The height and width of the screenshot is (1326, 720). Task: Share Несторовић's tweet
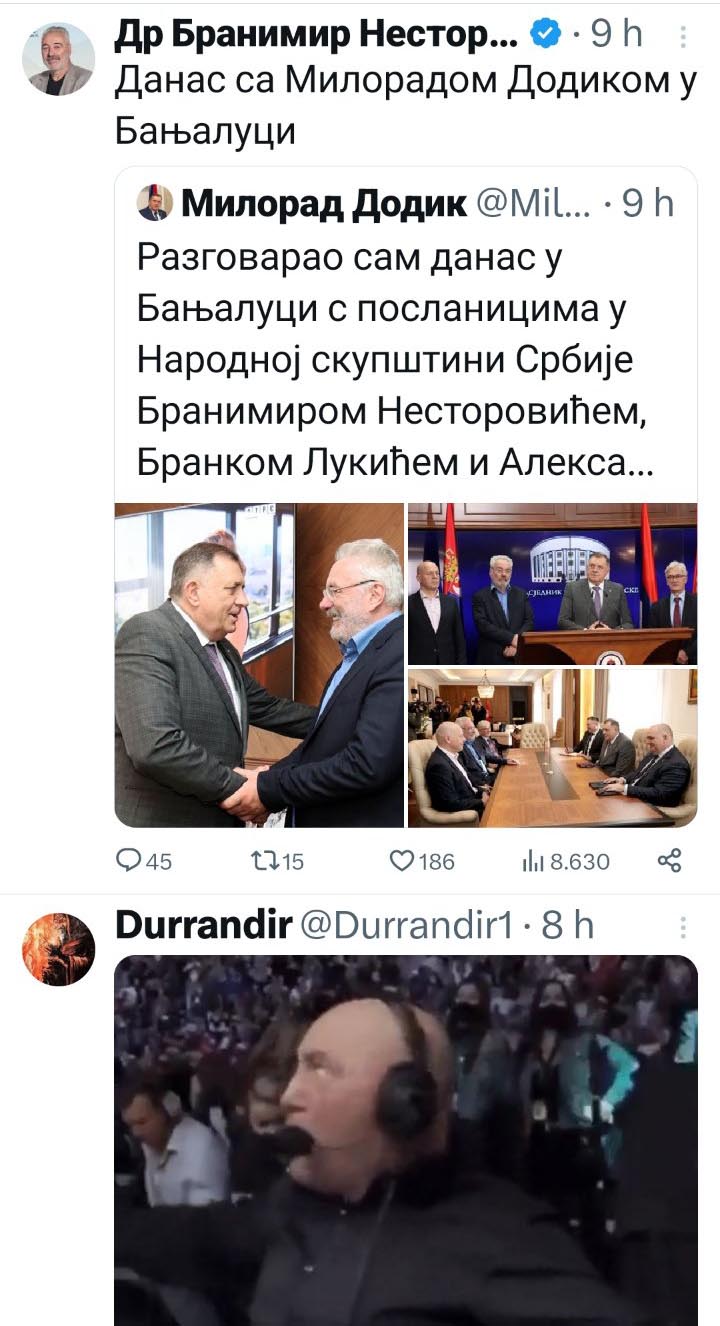669,860
